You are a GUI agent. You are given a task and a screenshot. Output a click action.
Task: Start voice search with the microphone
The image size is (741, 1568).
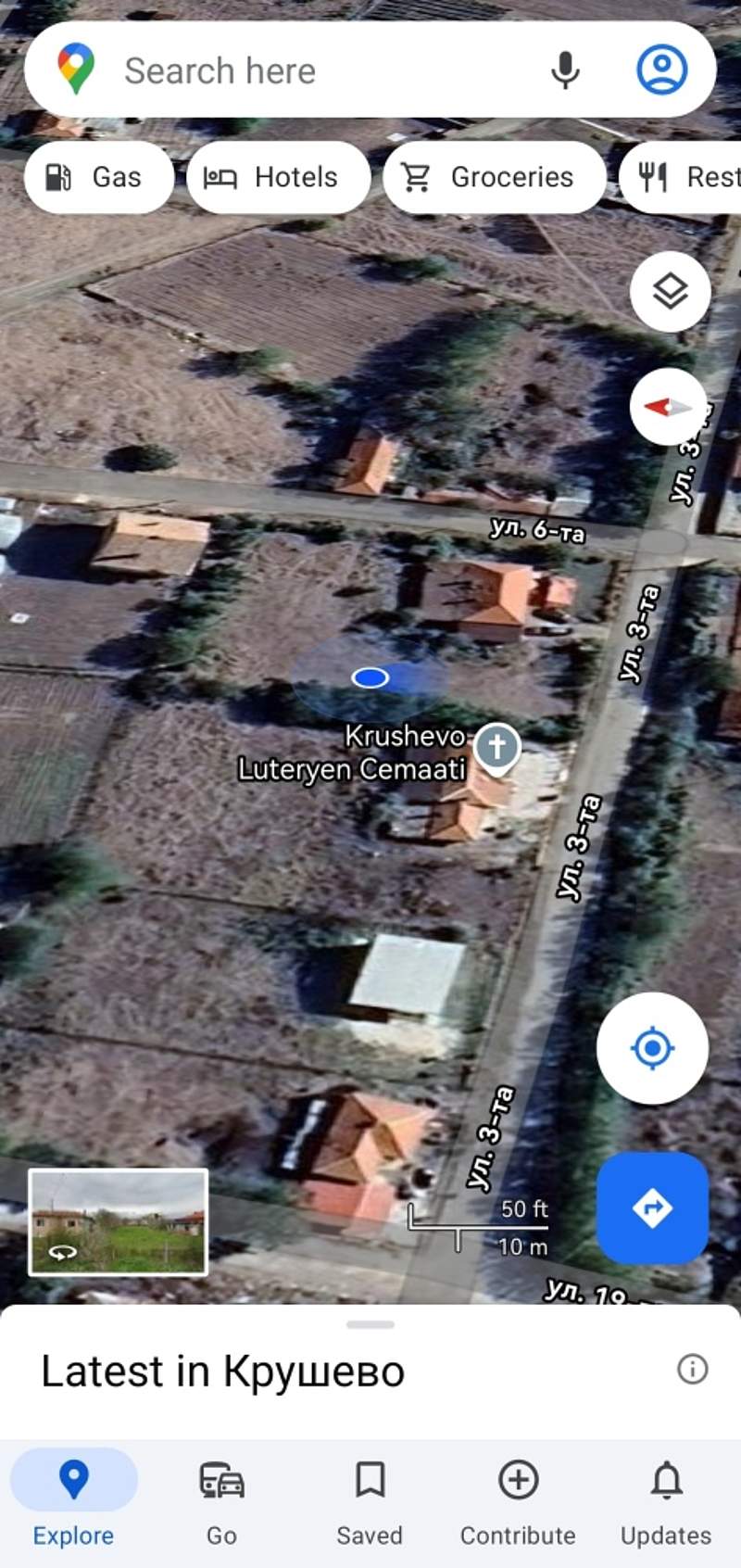[565, 70]
